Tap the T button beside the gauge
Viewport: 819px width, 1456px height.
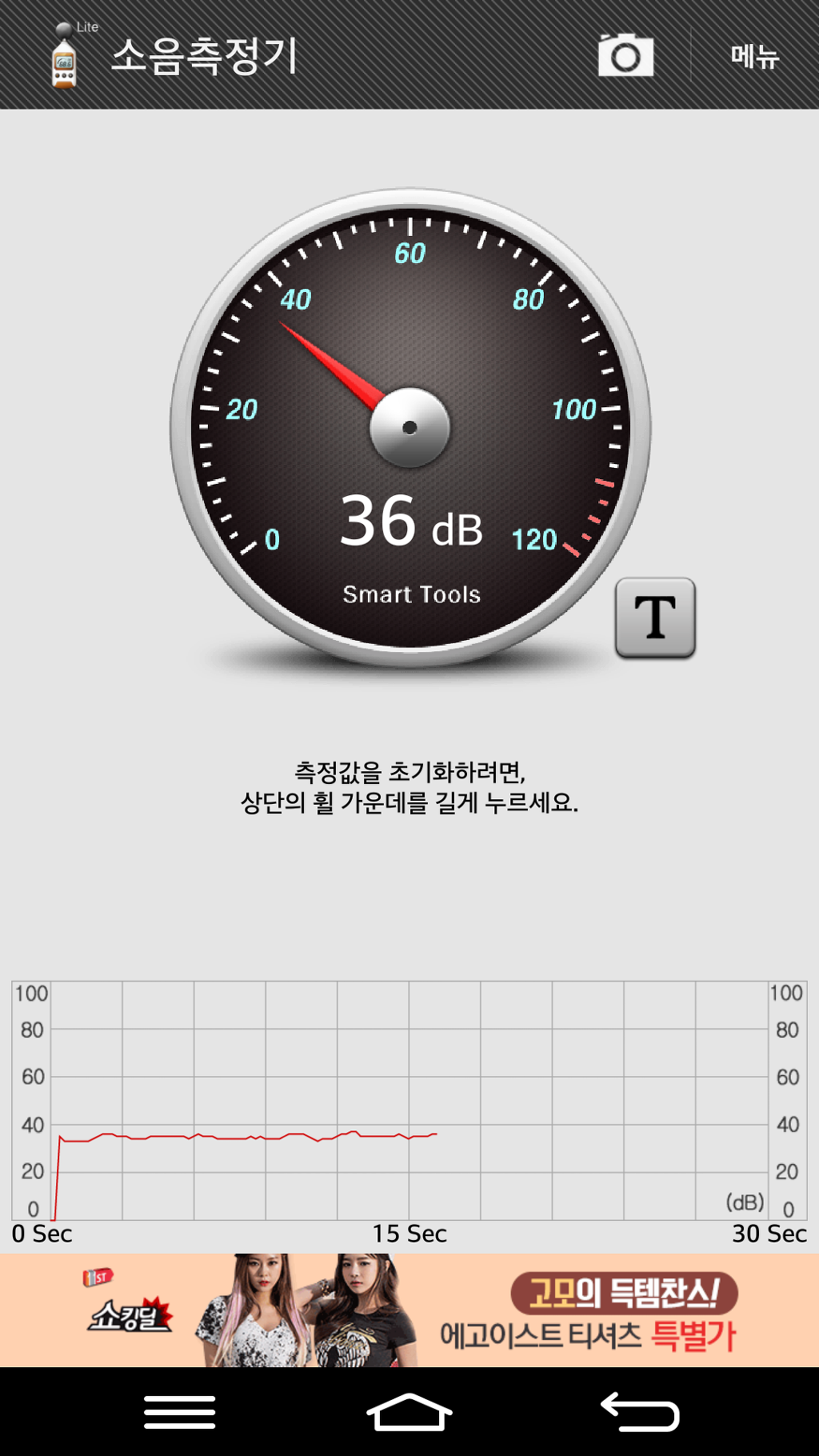pyautogui.click(x=655, y=618)
